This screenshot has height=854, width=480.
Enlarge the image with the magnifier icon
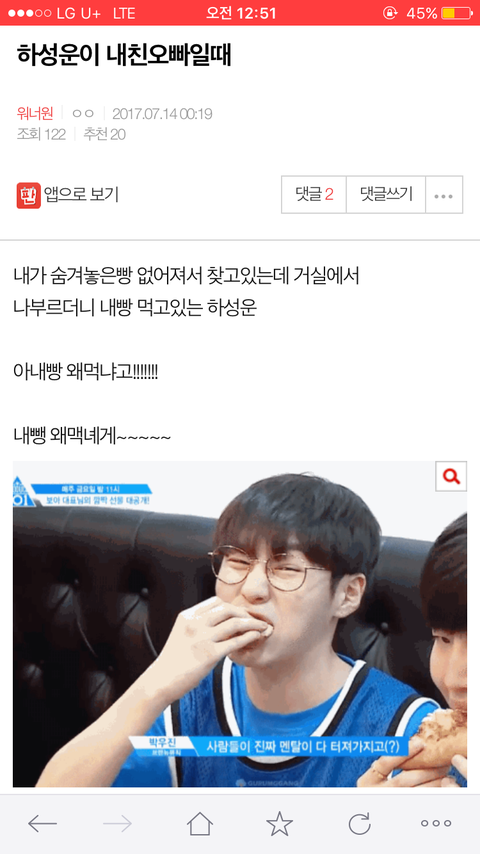(451, 477)
